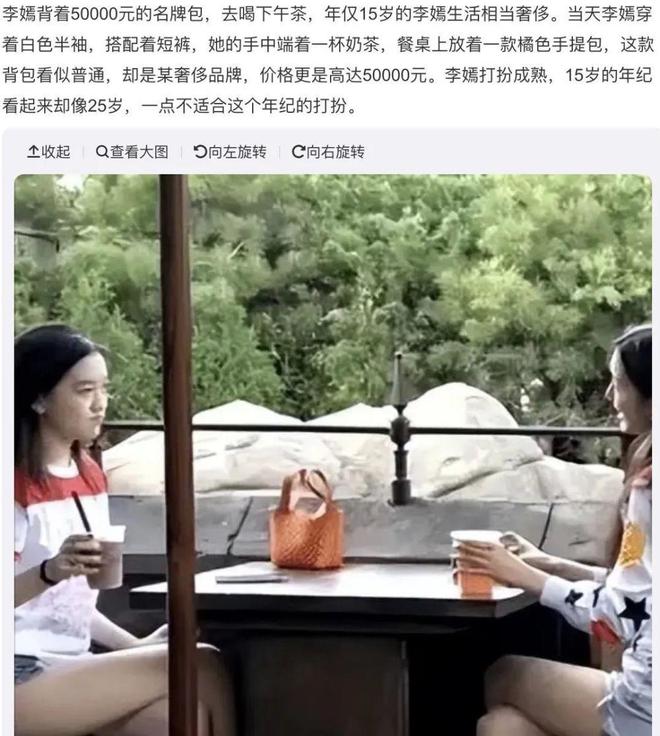
Task: Rotate the photo left with 向左旋转
Action: [230, 152]
